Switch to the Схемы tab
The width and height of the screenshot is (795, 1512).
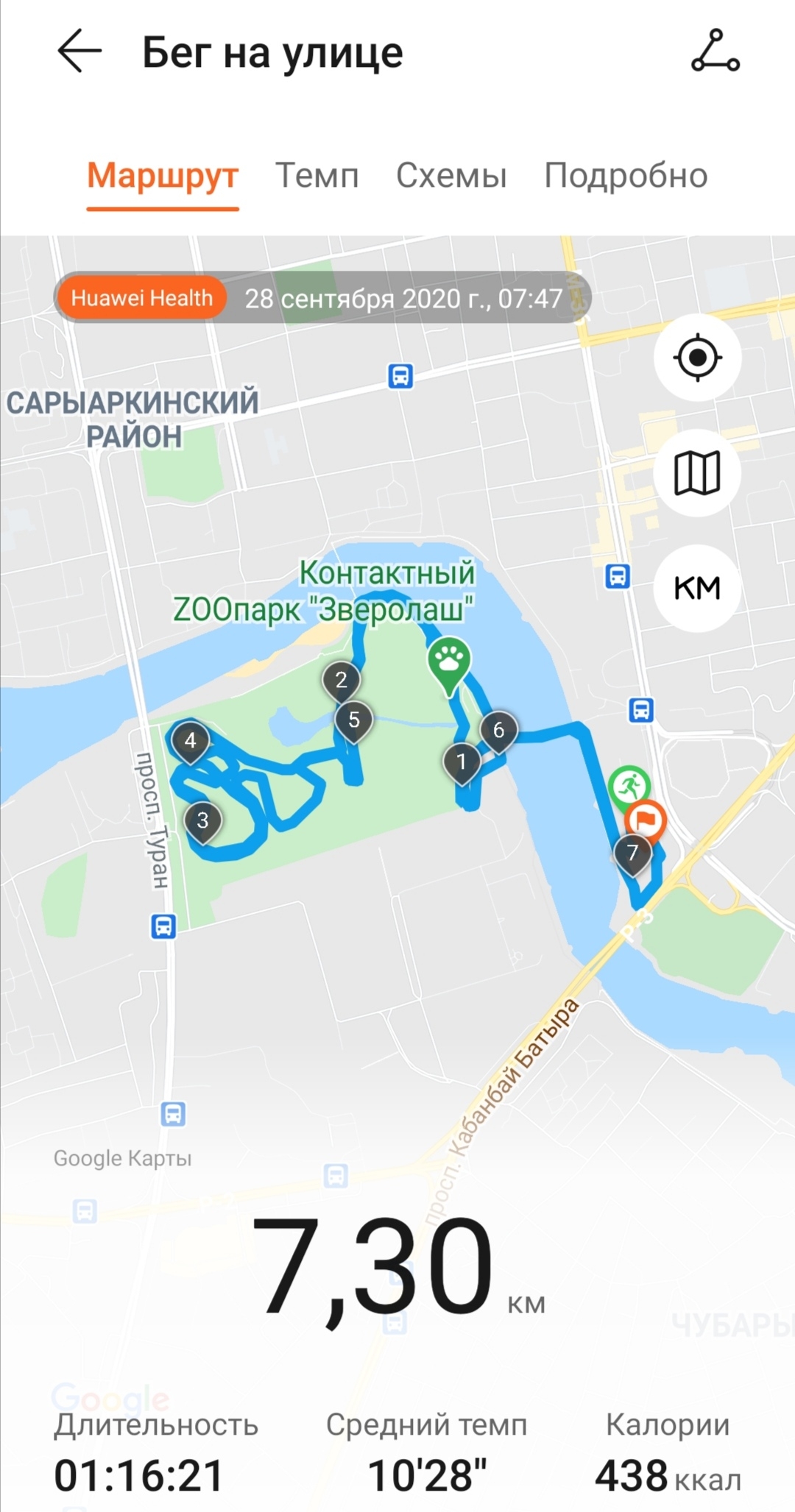coord(451,176)
